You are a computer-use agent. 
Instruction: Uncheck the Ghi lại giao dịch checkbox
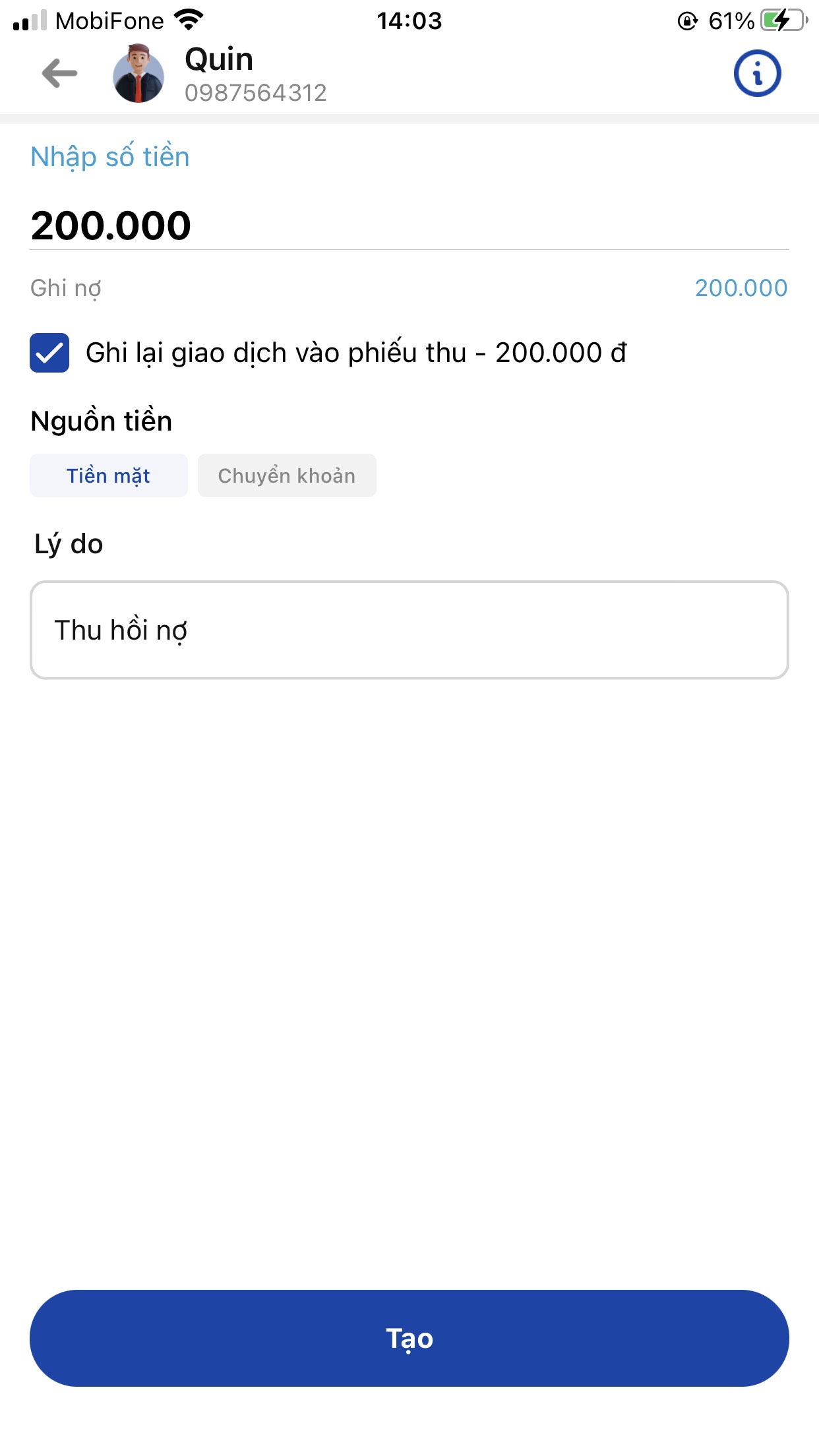point(49,353)
